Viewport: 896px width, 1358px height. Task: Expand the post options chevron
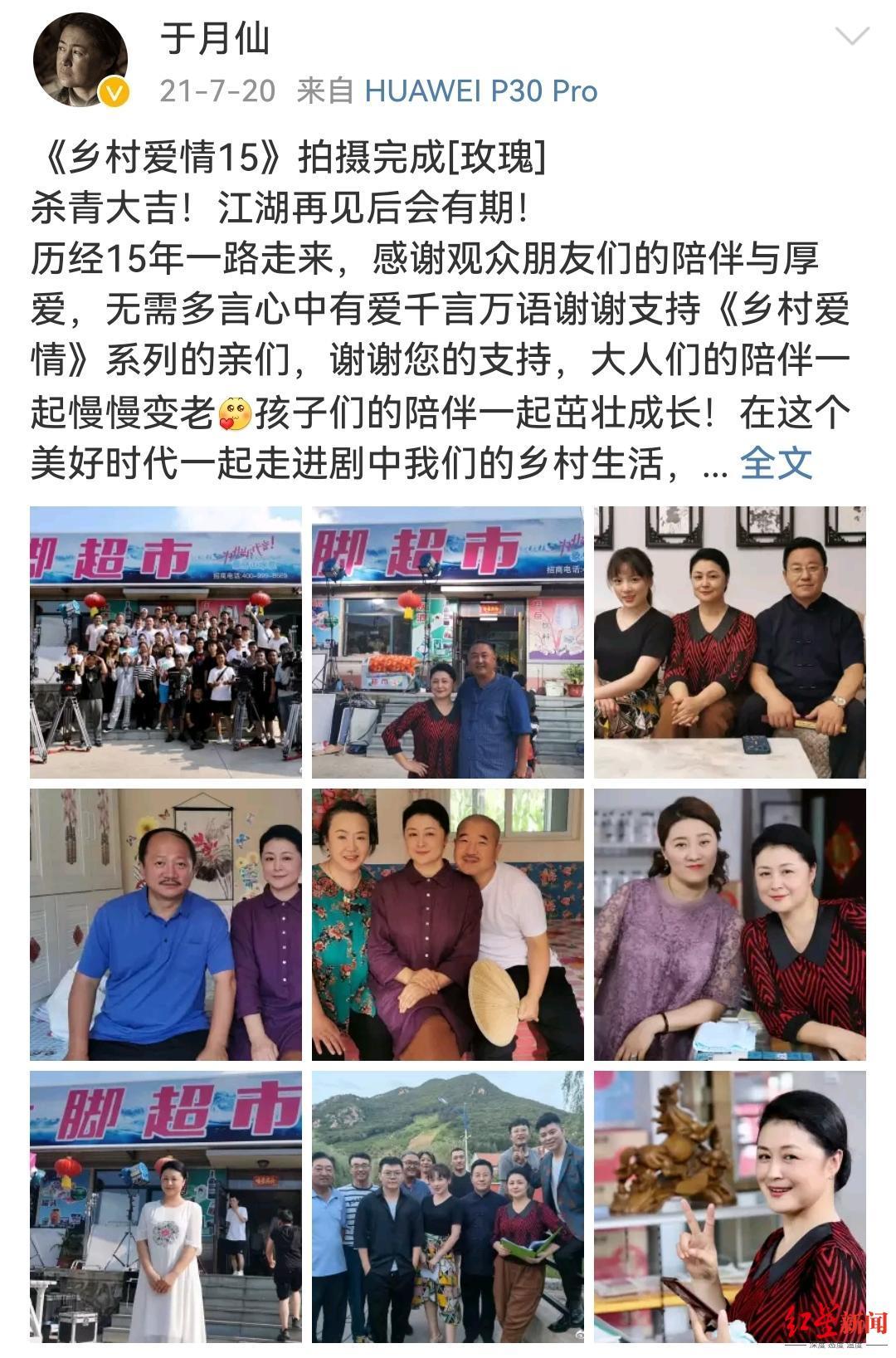click(x=852, y=36)
